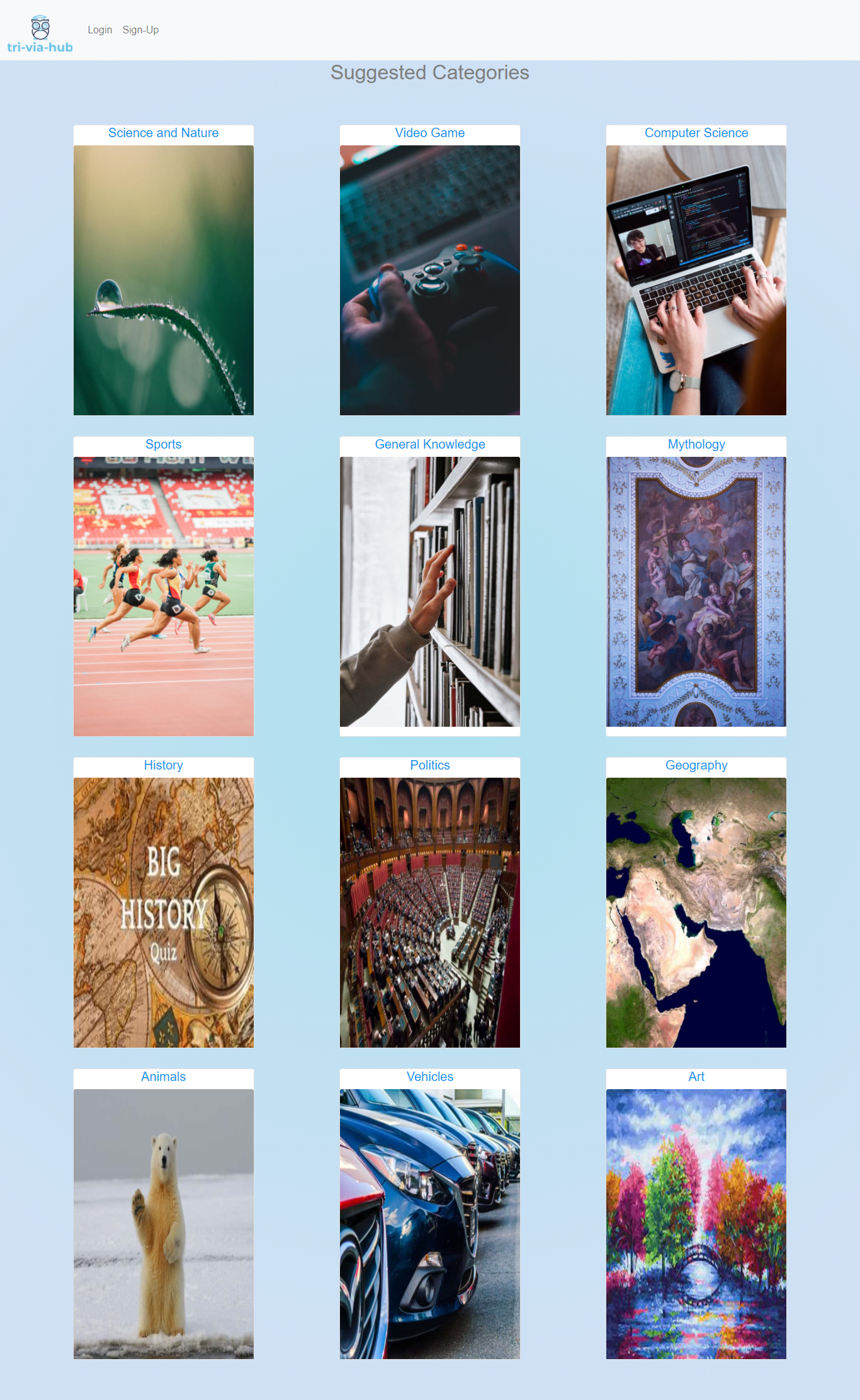Screen dimensions: 860x1400
Task: Open the Geography category
Action: [696, 765]
